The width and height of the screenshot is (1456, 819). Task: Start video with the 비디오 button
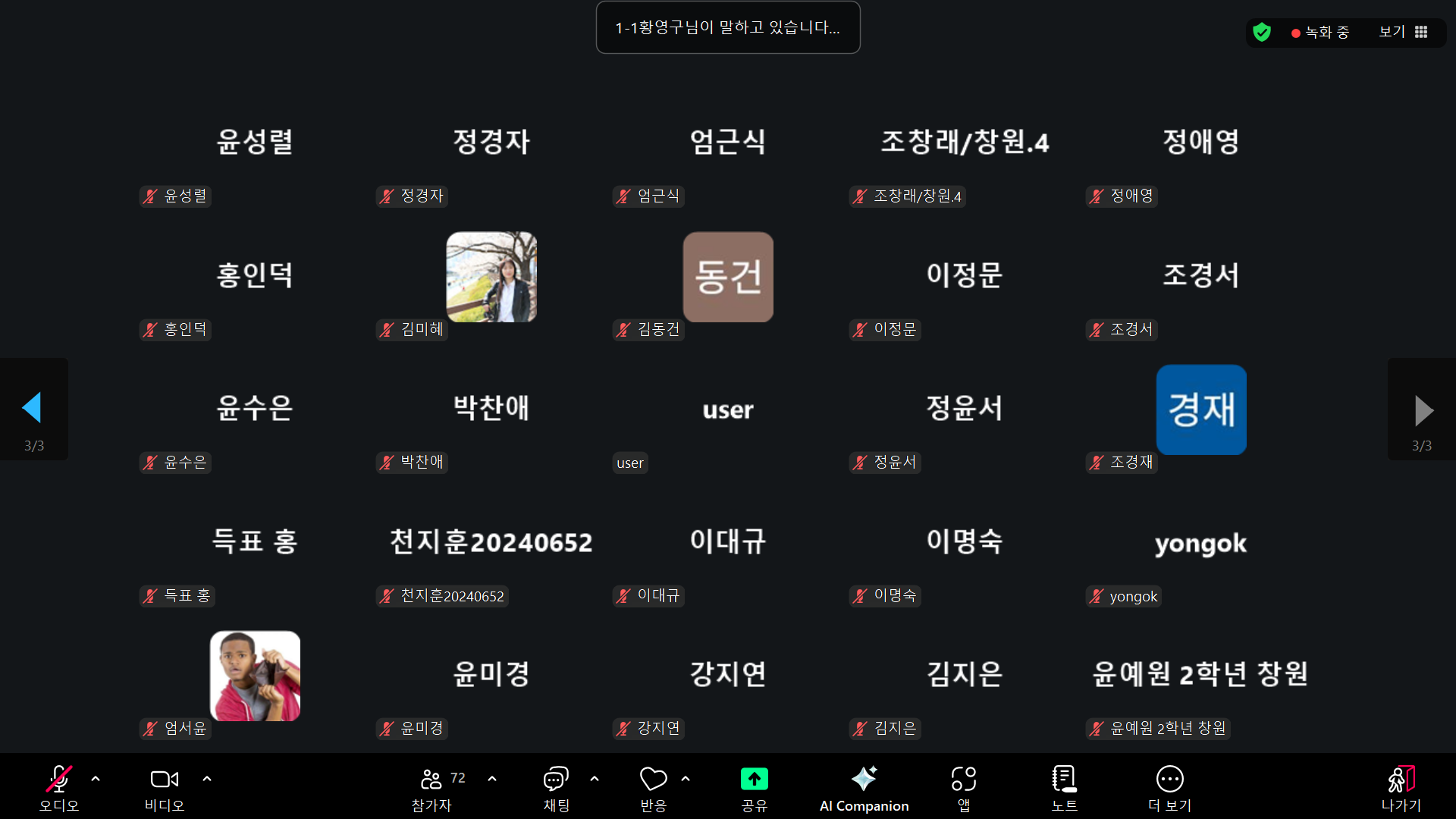(x=165, y=787)
